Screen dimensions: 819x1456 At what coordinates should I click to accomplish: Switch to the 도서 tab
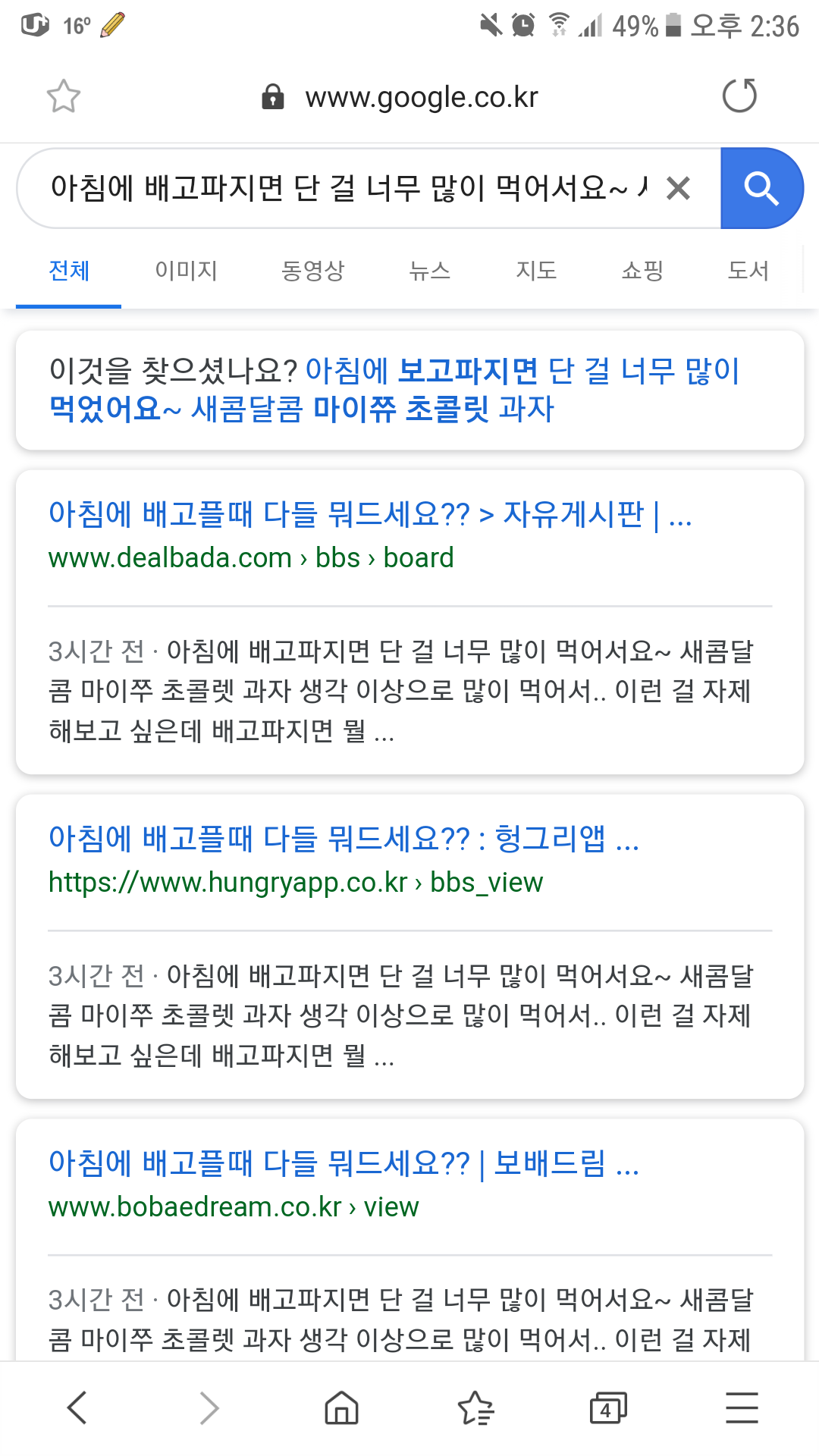click(x=748, y=271)
